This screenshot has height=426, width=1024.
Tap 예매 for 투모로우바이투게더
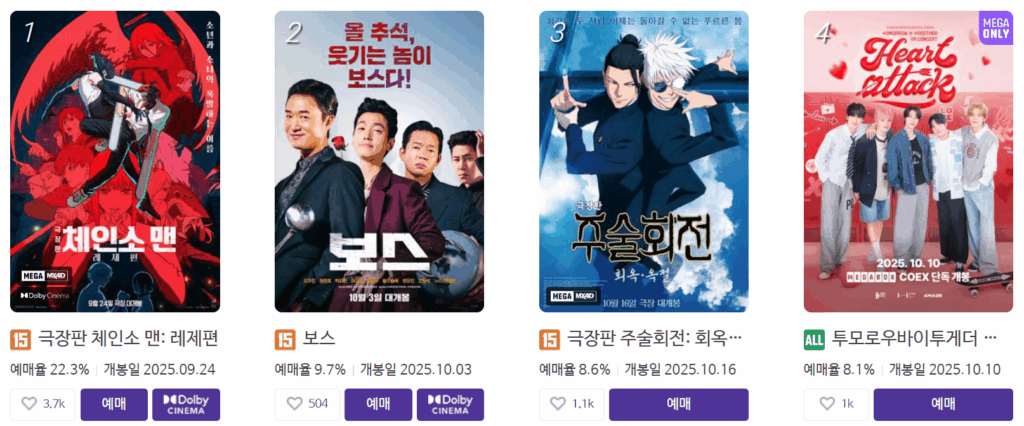tap(943, 404)
